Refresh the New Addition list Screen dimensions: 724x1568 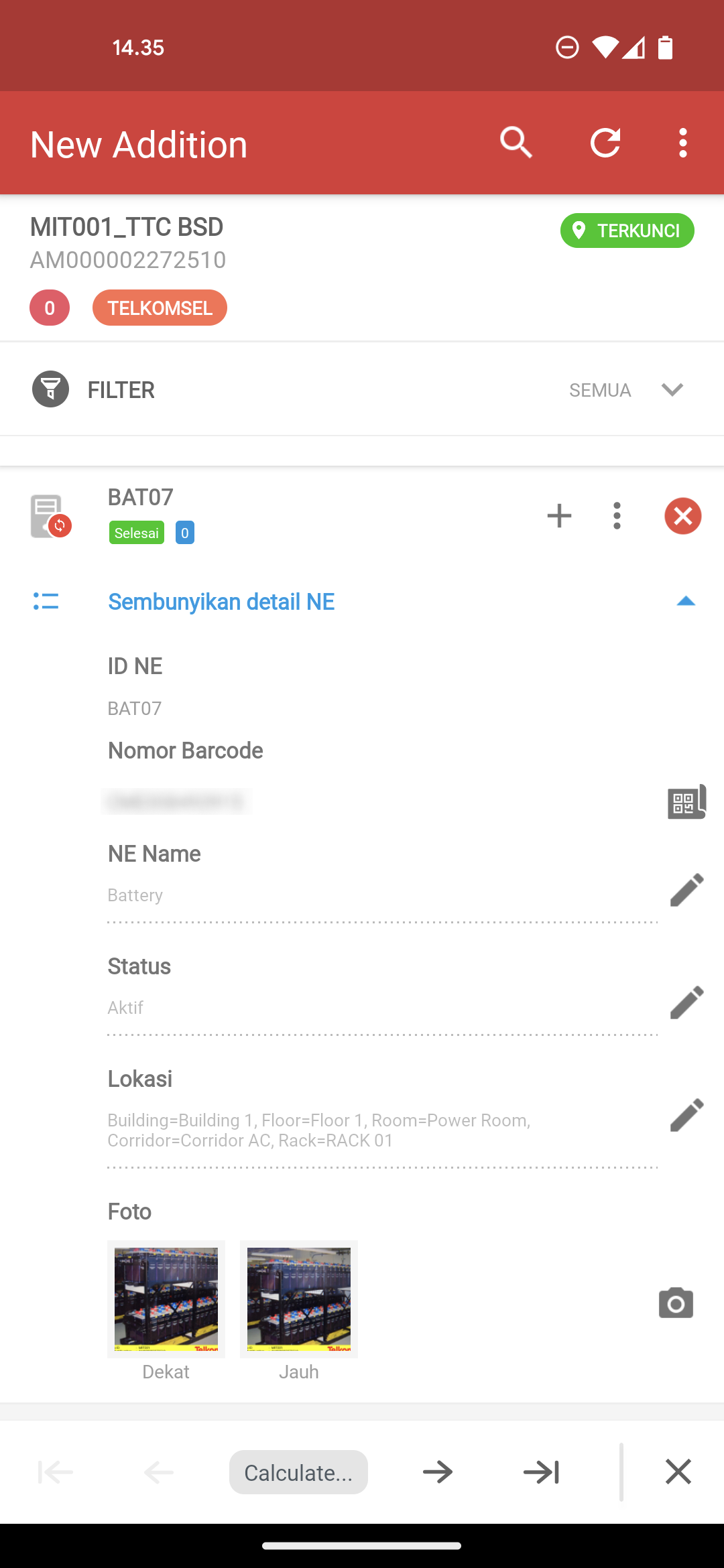coord(605,143)
